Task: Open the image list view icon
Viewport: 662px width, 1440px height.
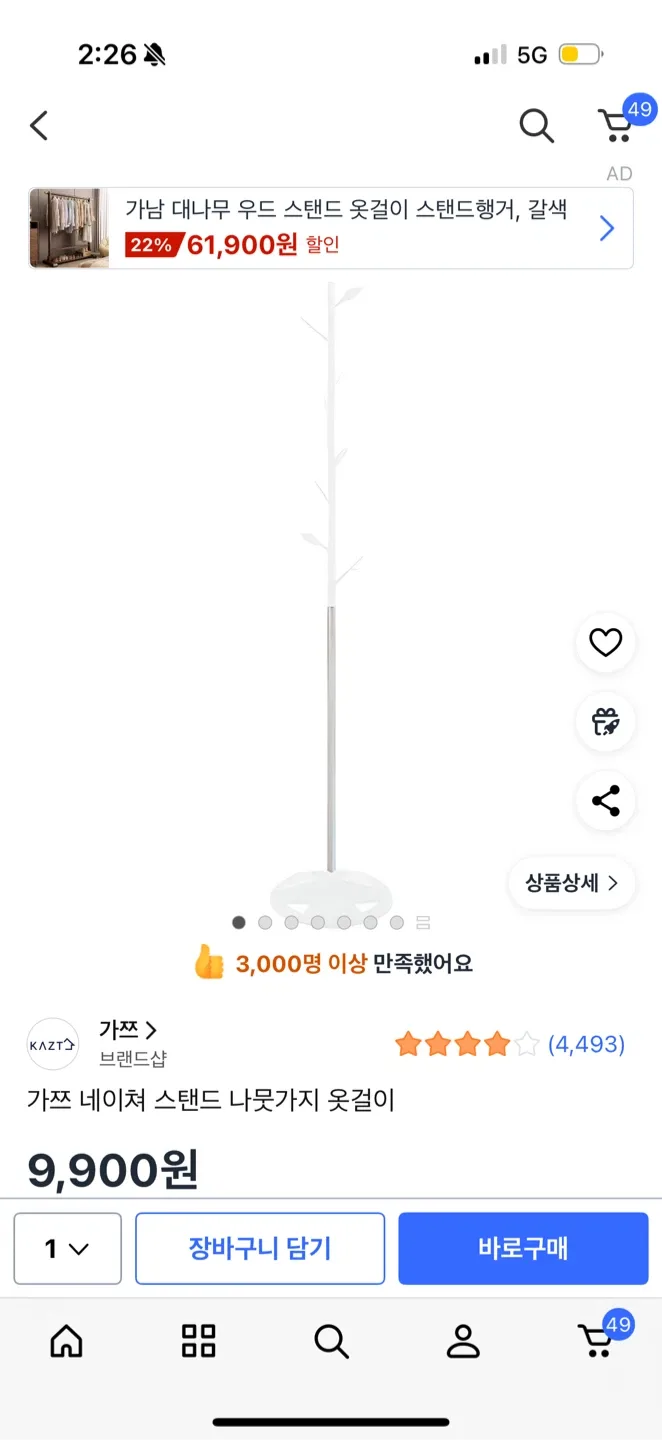Action: [x=423, y=922]
